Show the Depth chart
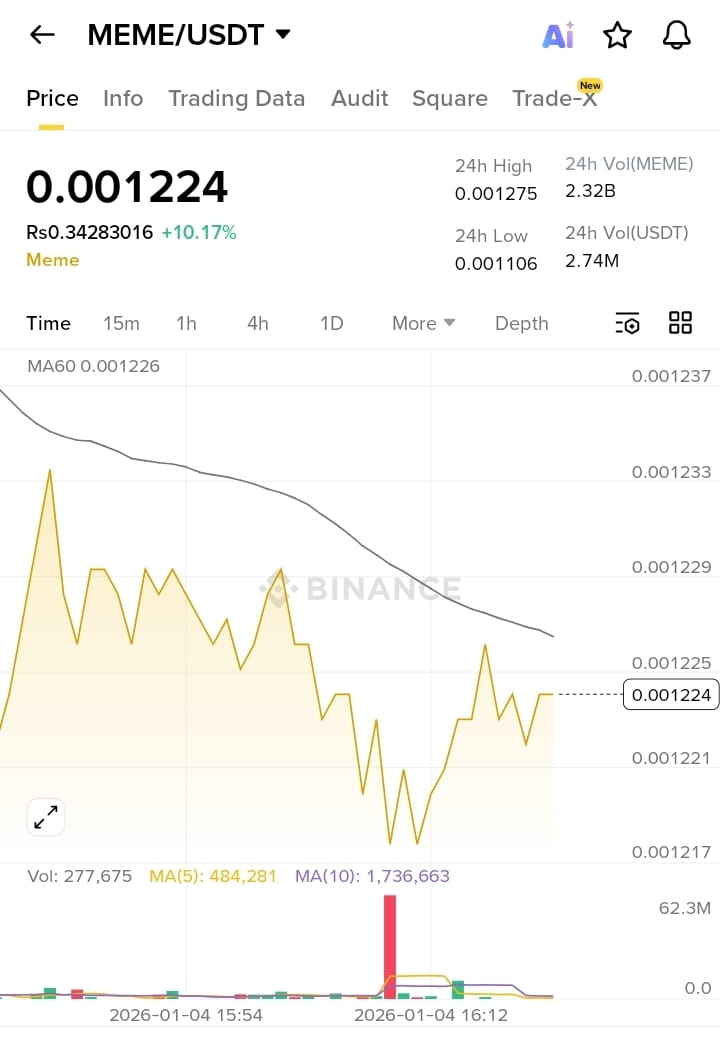The height and width of the screenshot is (1039, 720). (x=521, y=323)
